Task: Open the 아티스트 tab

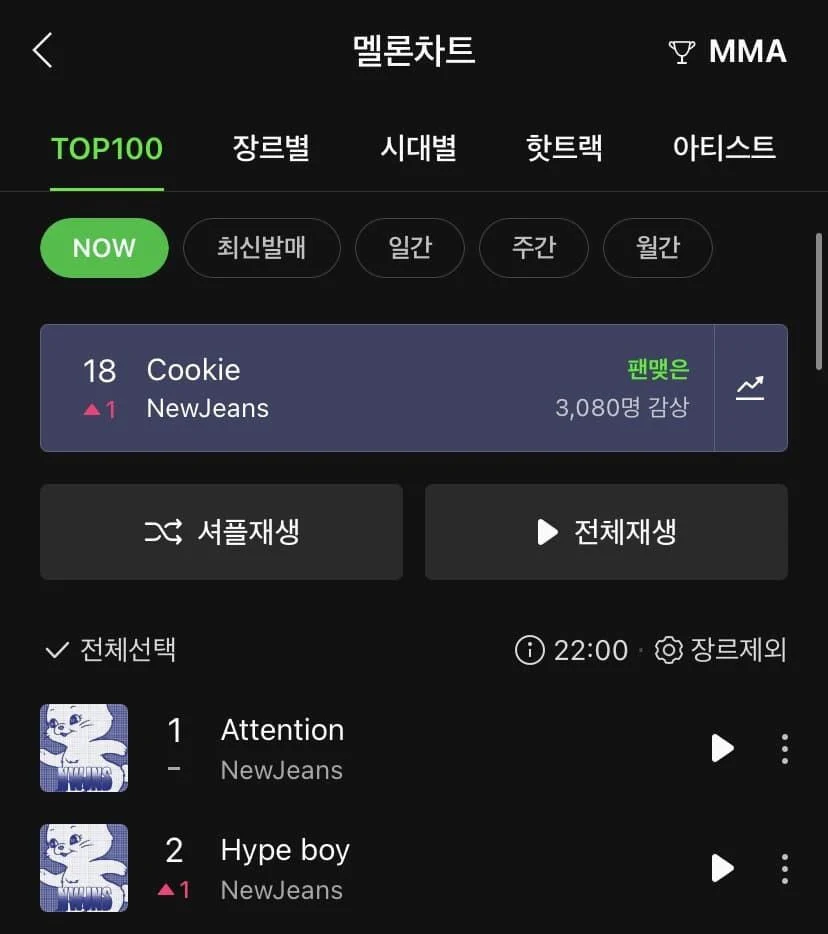Action: pos(724,148)
